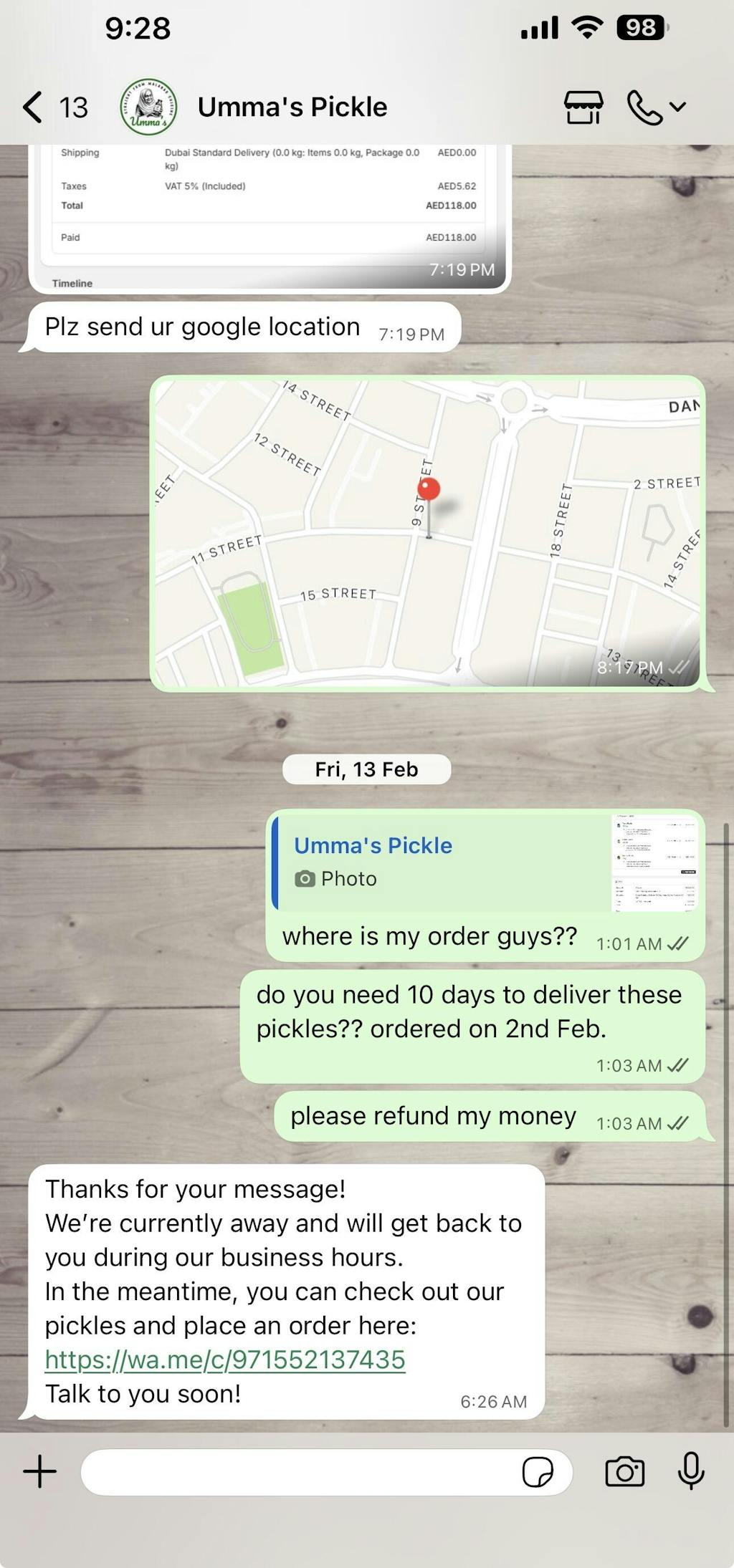This screenshot has height=1568, width=734.
Task: Open Umma's Pickle contact info
Action: (292, 107)
